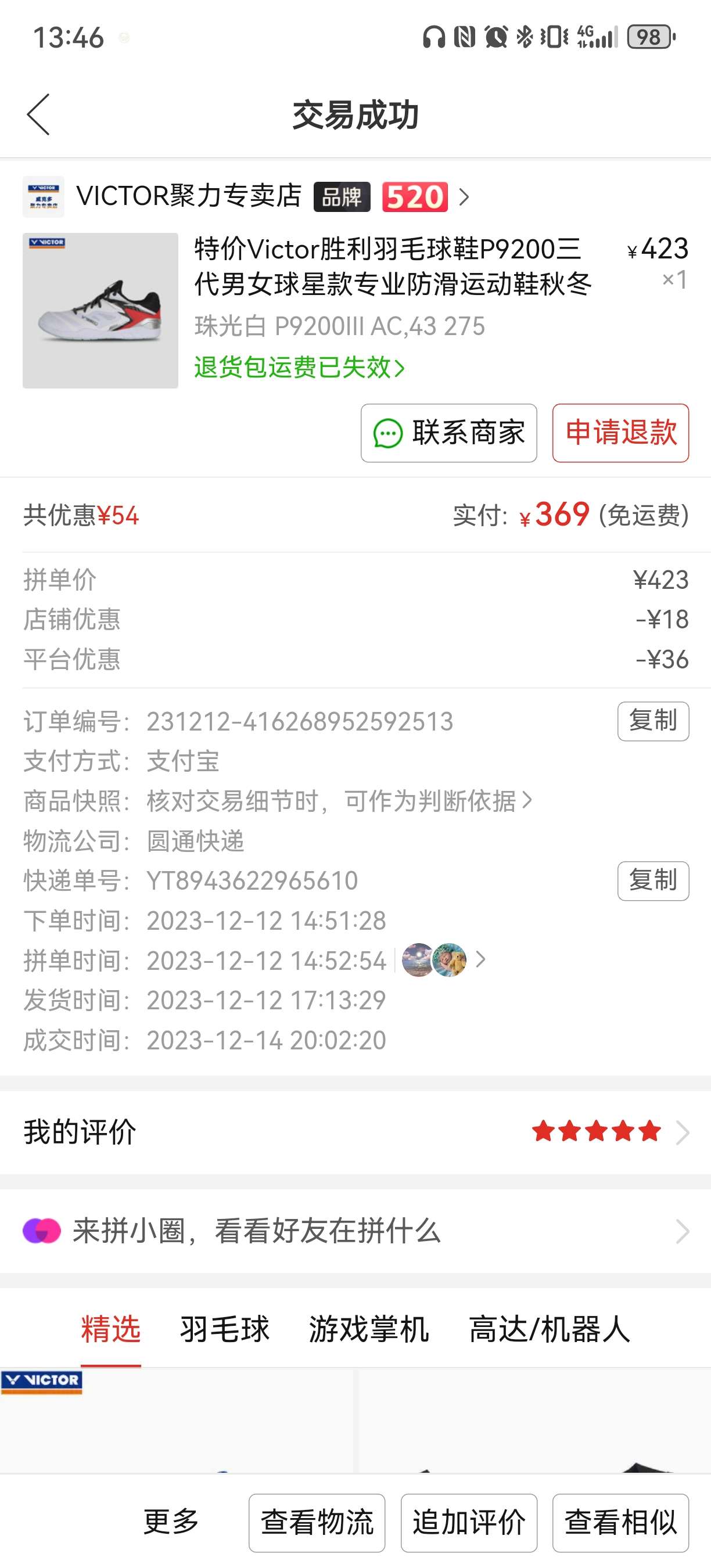Copy the 快递单号 tracking number
This screenshot has height=1568, width=711.
click(652, 881)
